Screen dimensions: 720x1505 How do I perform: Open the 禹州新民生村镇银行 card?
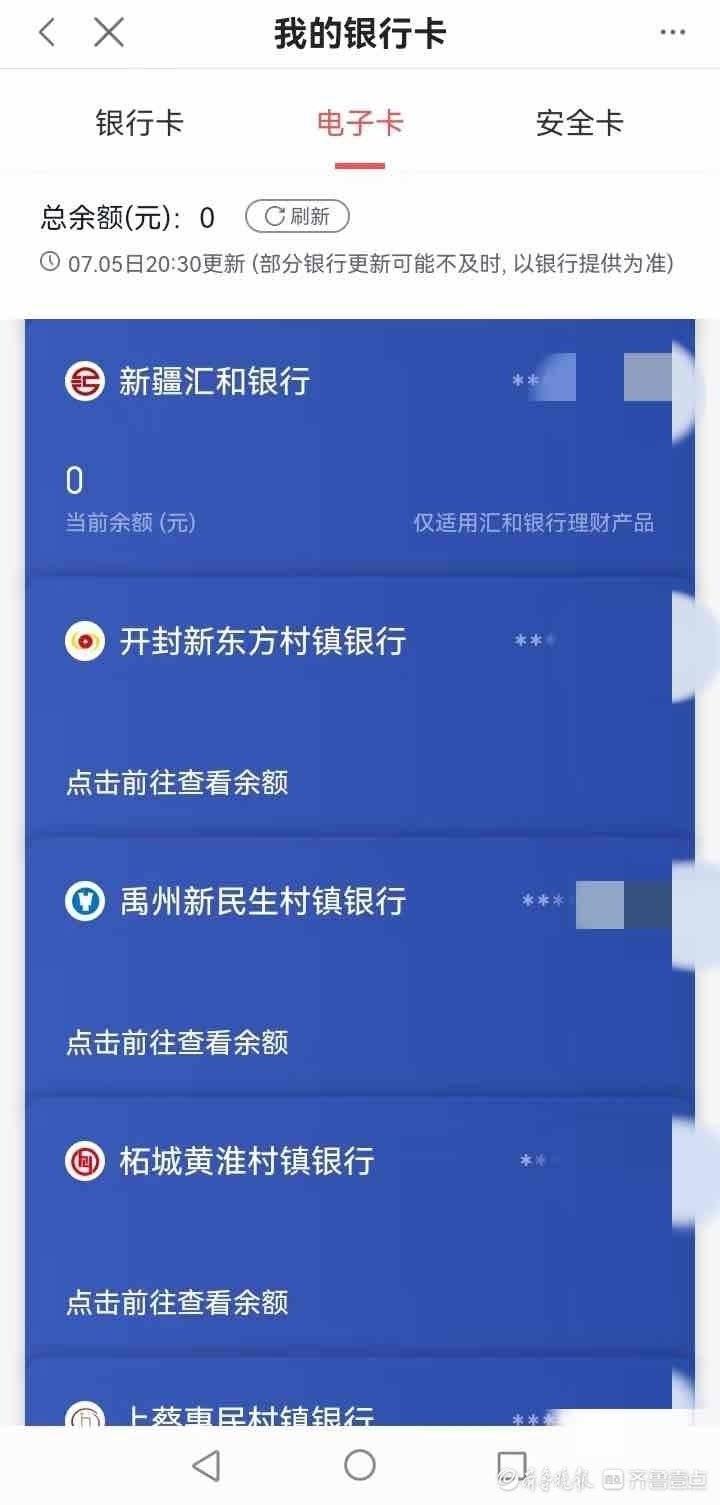click(x=360, y=966)
